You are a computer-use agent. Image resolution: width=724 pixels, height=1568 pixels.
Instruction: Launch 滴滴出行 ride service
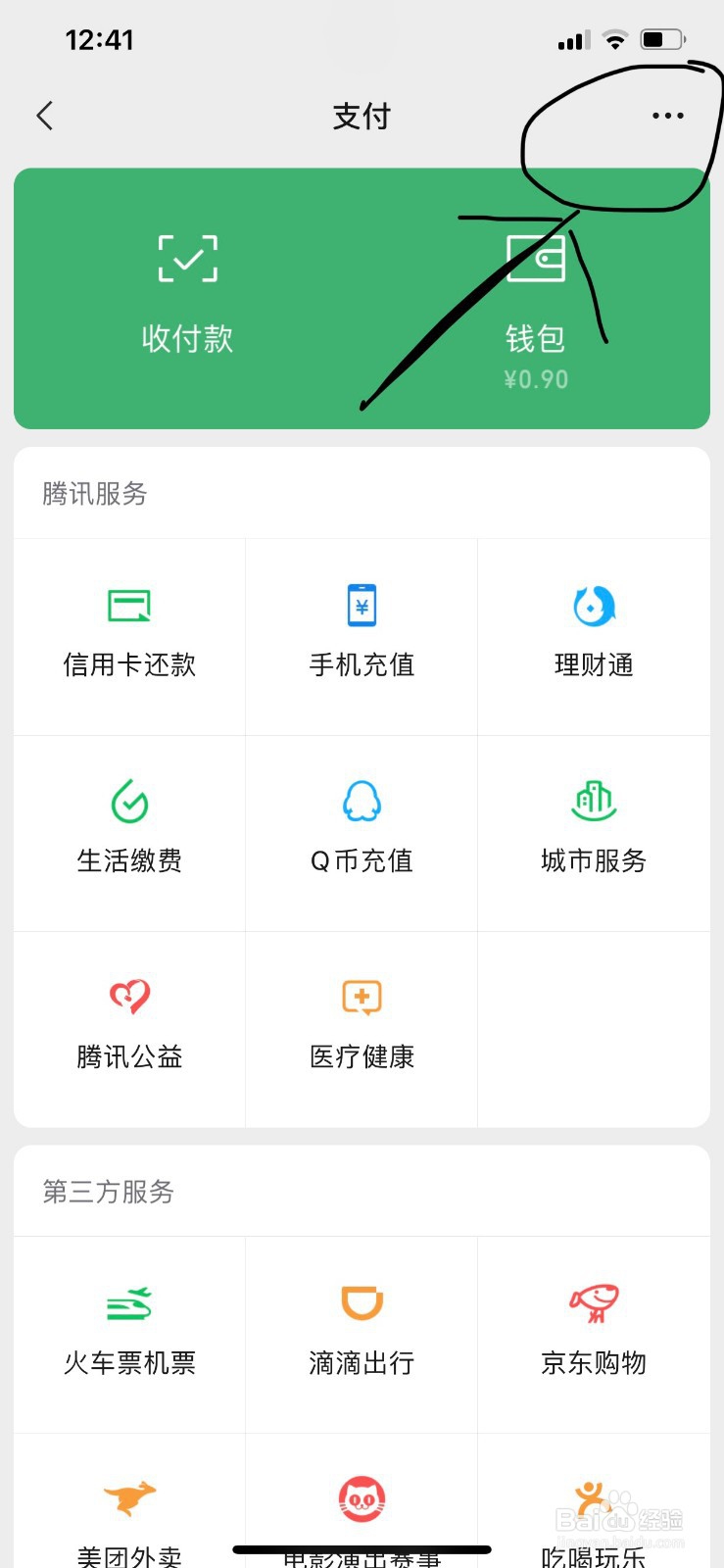pyautogui.click(x=362, y=1333)
